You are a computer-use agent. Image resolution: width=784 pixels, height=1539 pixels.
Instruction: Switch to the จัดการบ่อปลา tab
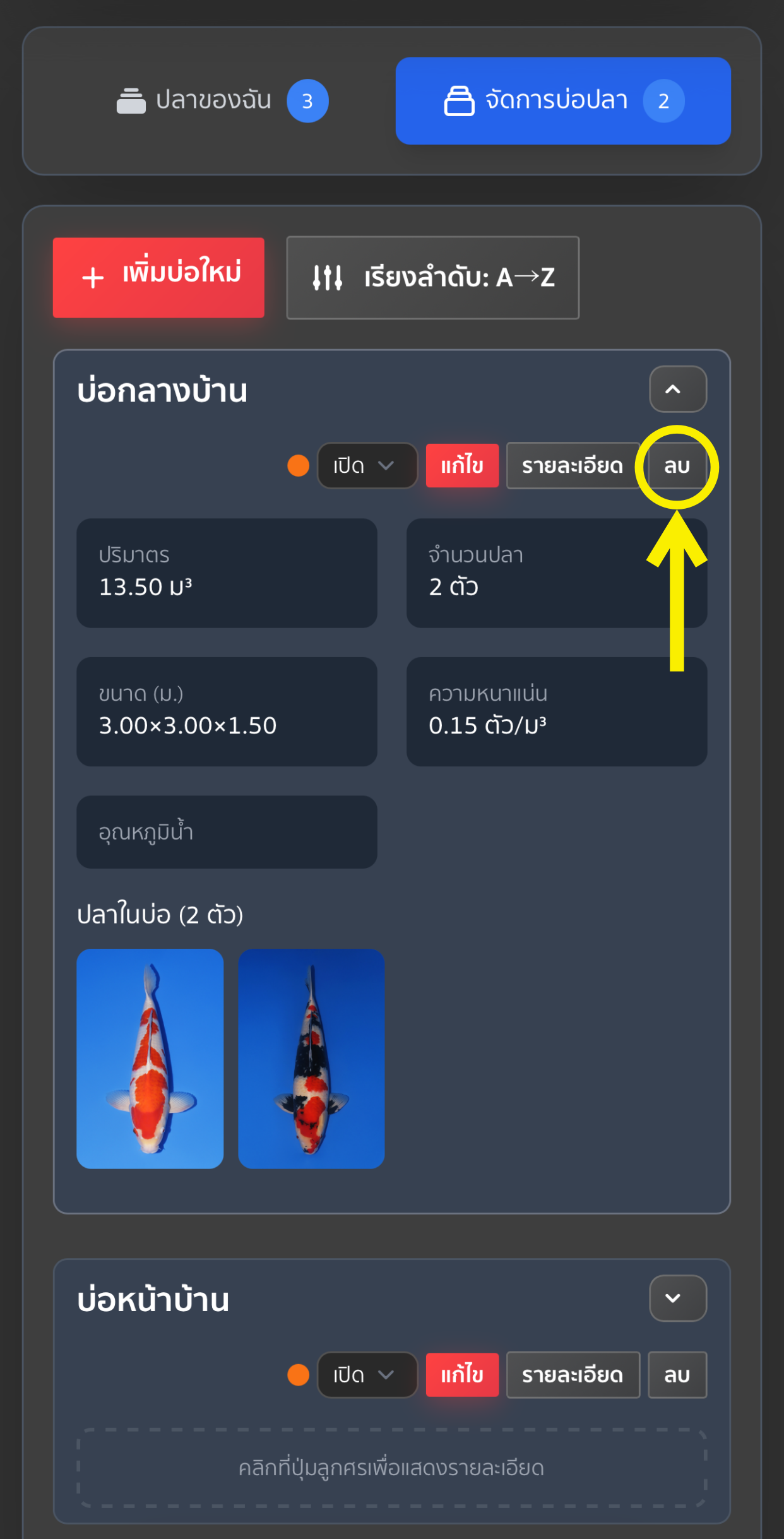[x=563, y=101]
